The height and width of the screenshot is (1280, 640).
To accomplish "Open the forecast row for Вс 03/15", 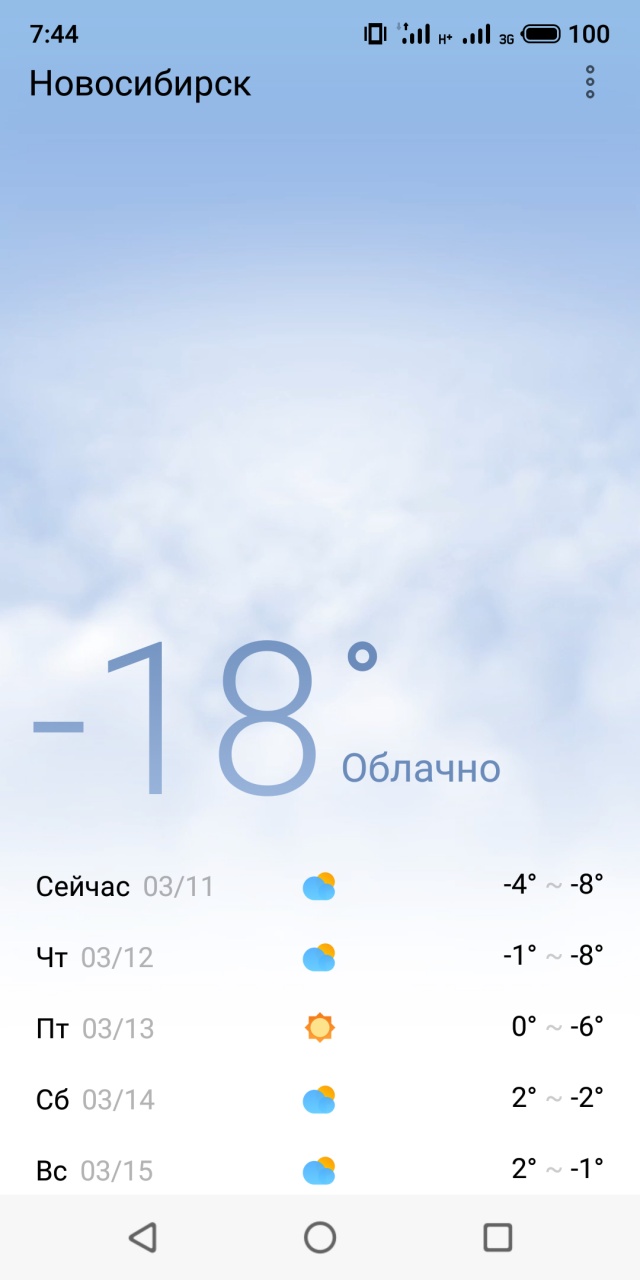I will [320, 1169].
